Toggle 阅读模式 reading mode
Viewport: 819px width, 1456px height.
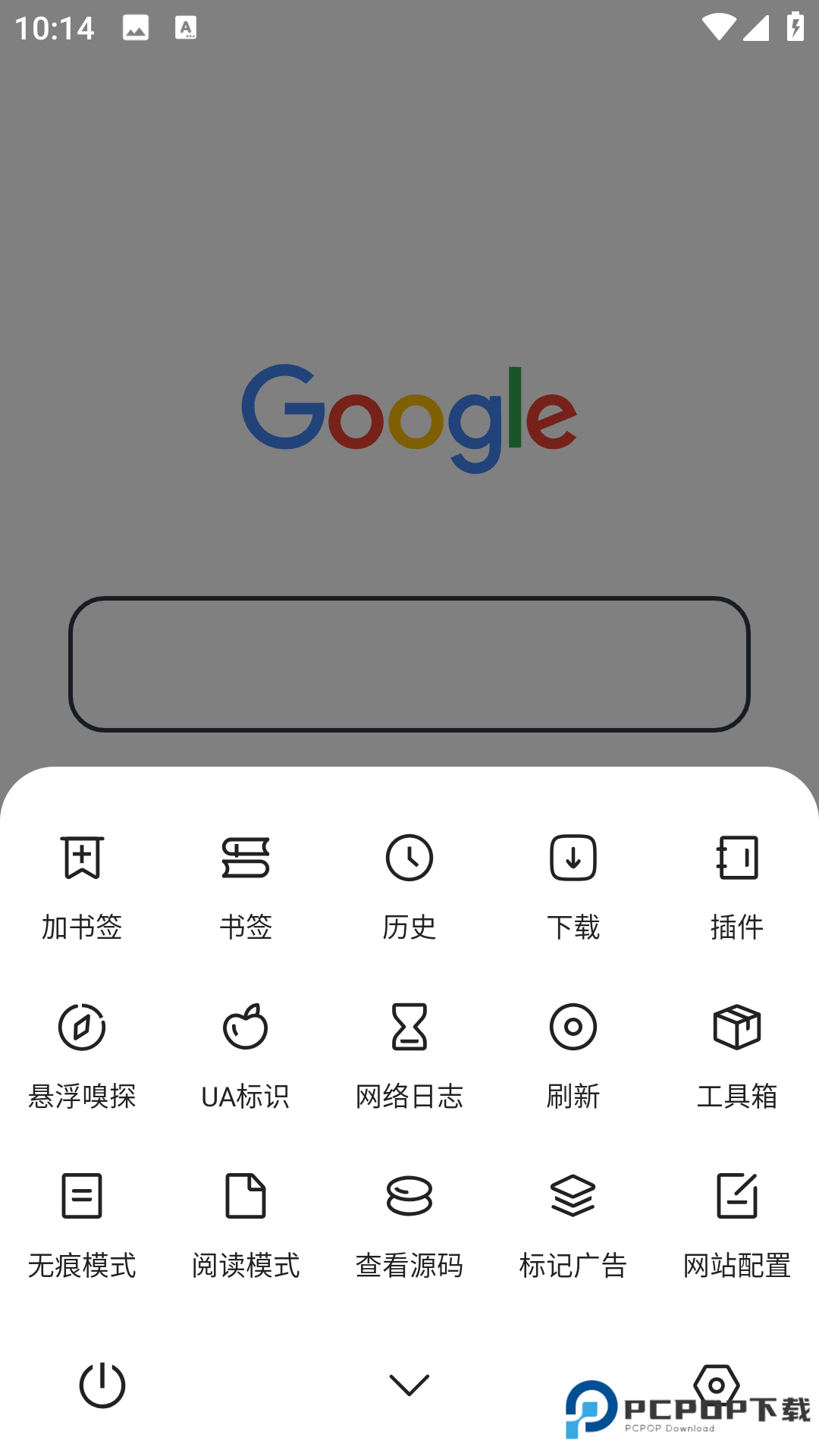pos(246,1225)
